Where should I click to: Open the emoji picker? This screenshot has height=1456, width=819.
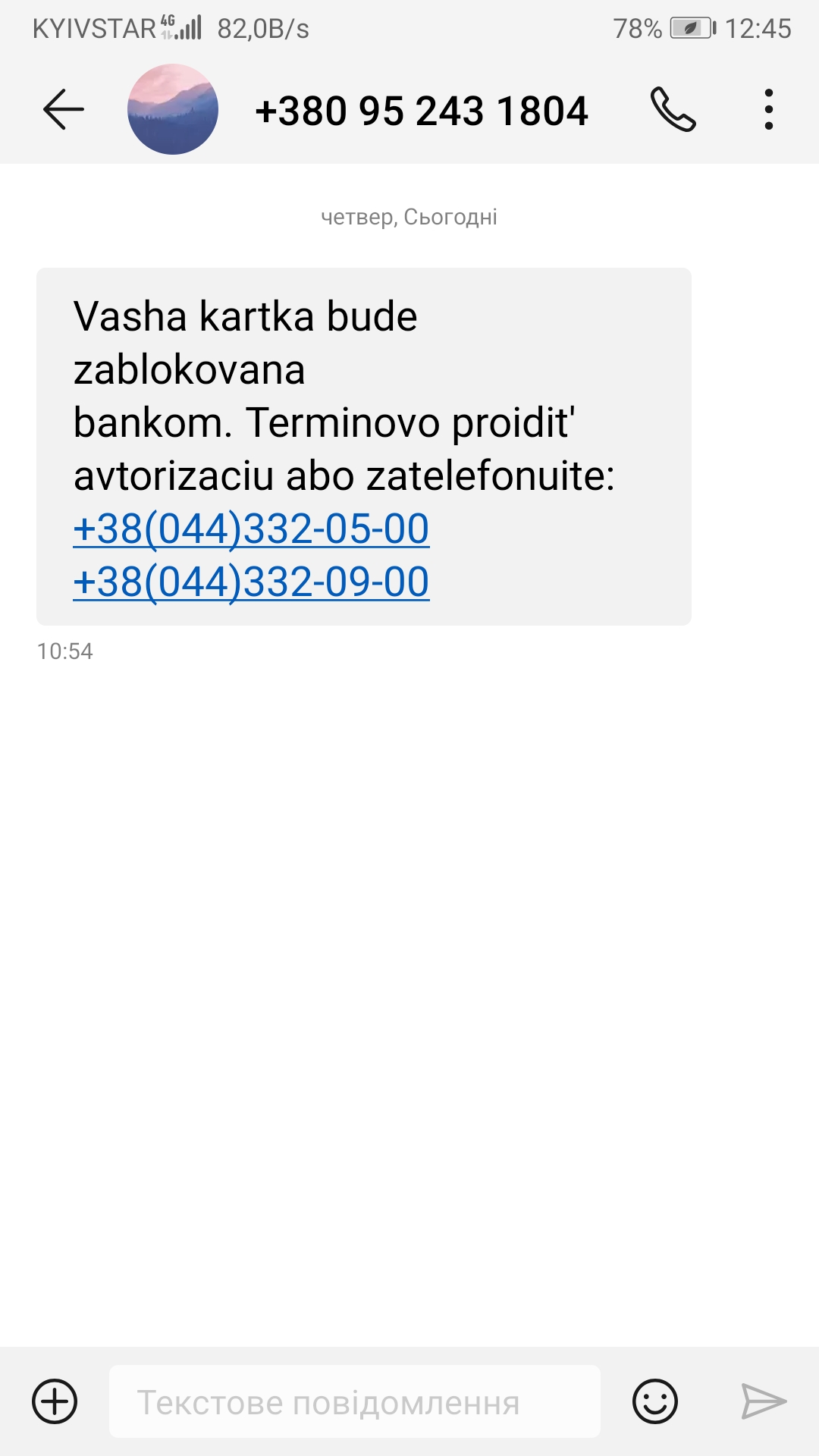[654, 1401]
